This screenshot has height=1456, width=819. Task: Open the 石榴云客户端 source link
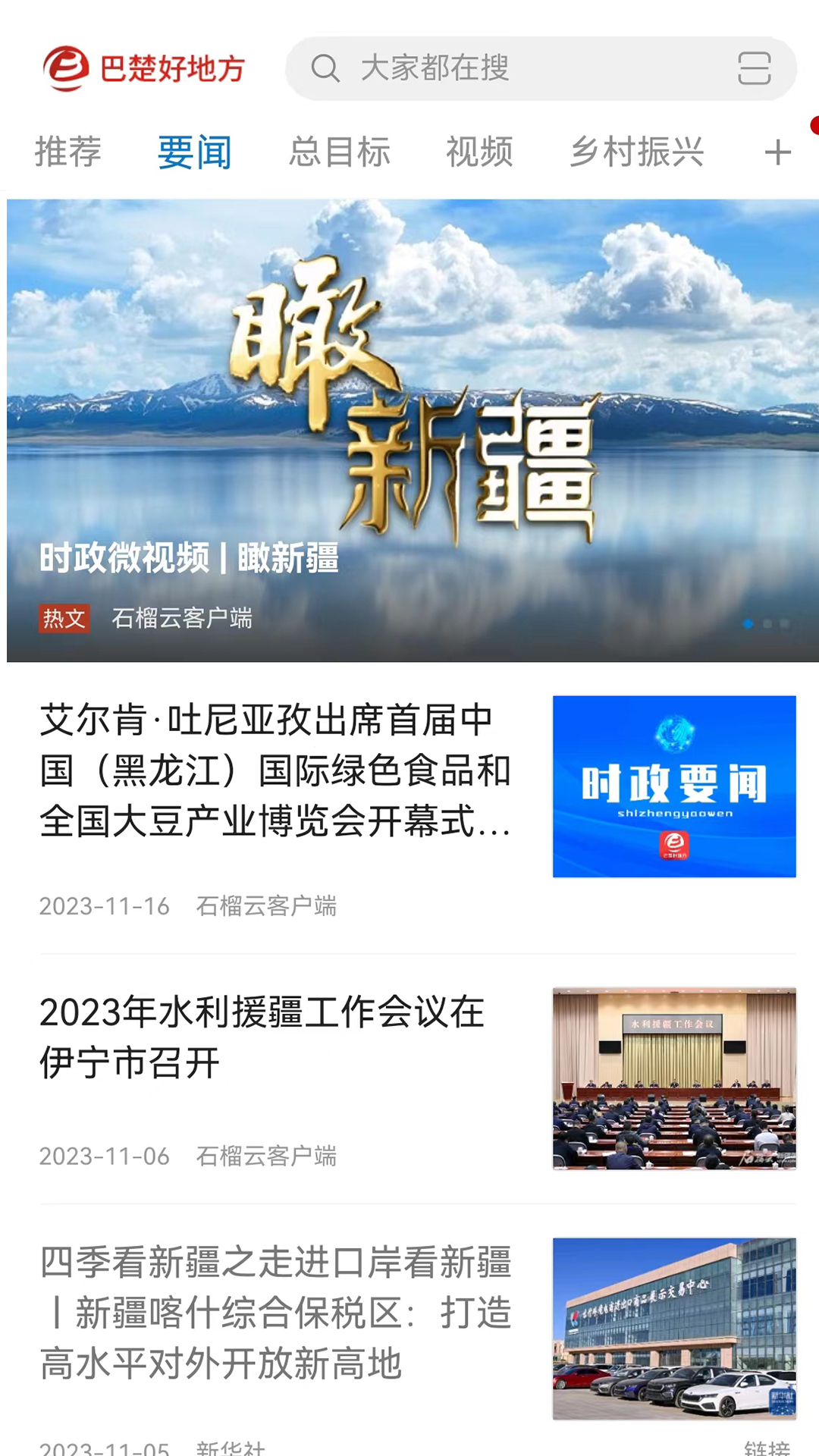[x=182, y=620]
